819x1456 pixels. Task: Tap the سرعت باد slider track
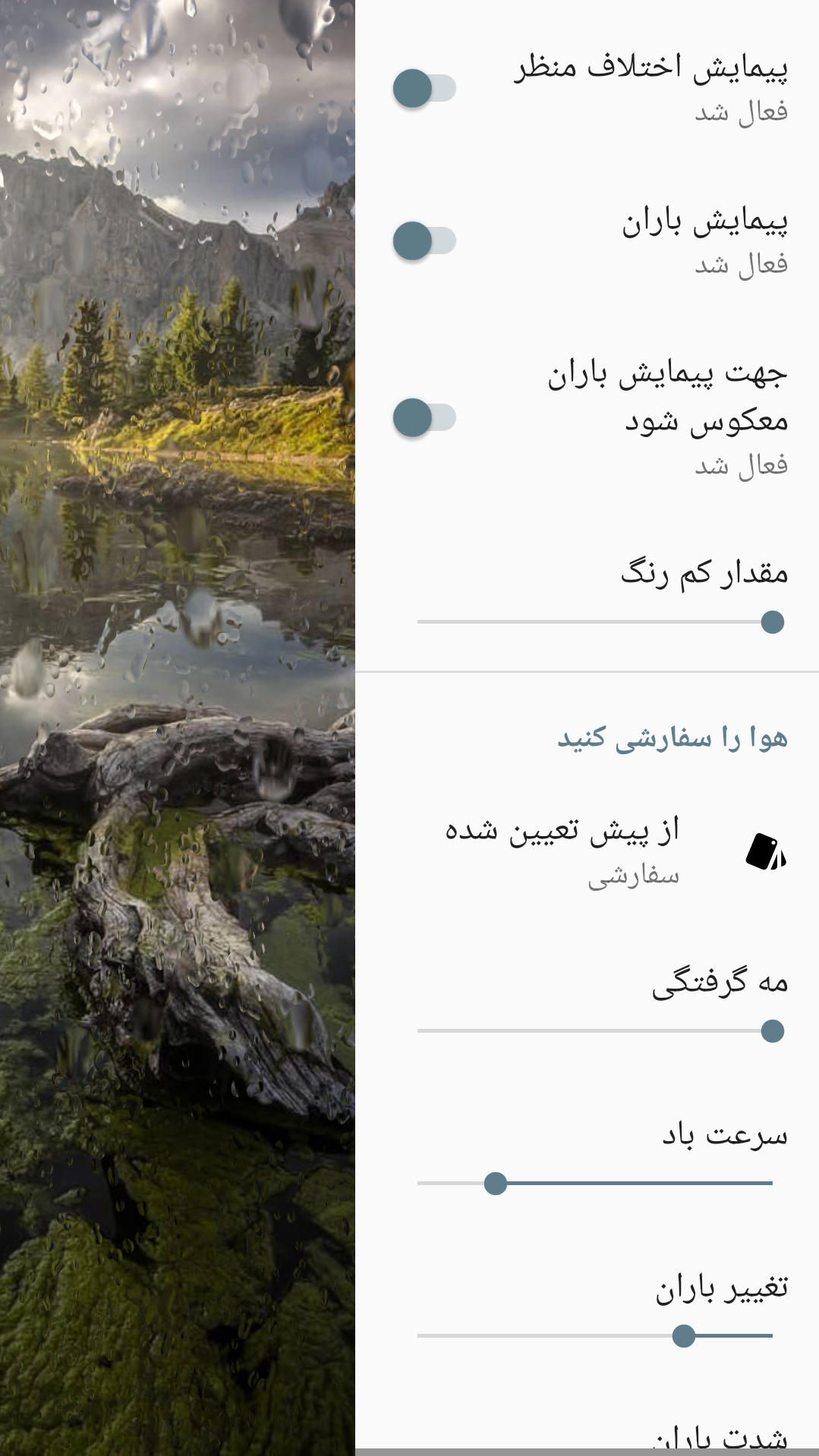click(x=594, y=1184)
